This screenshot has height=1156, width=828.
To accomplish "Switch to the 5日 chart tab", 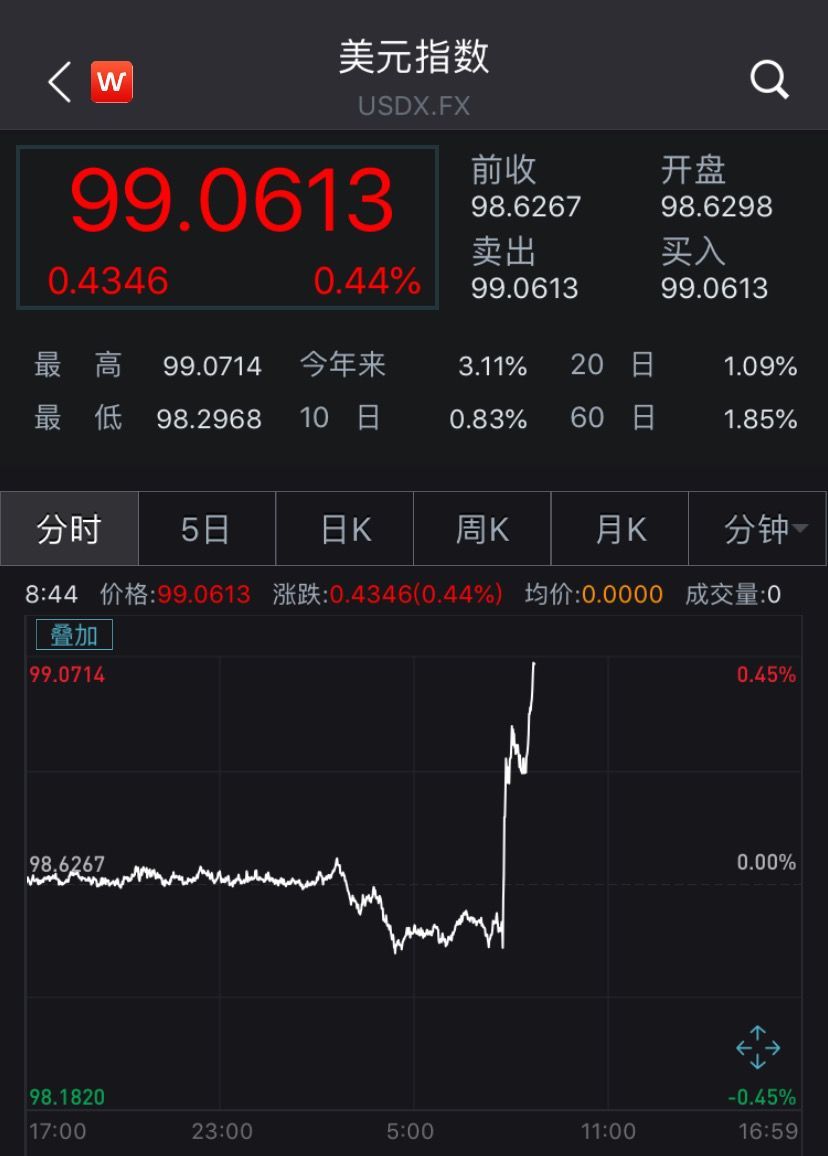I will 206,529.
